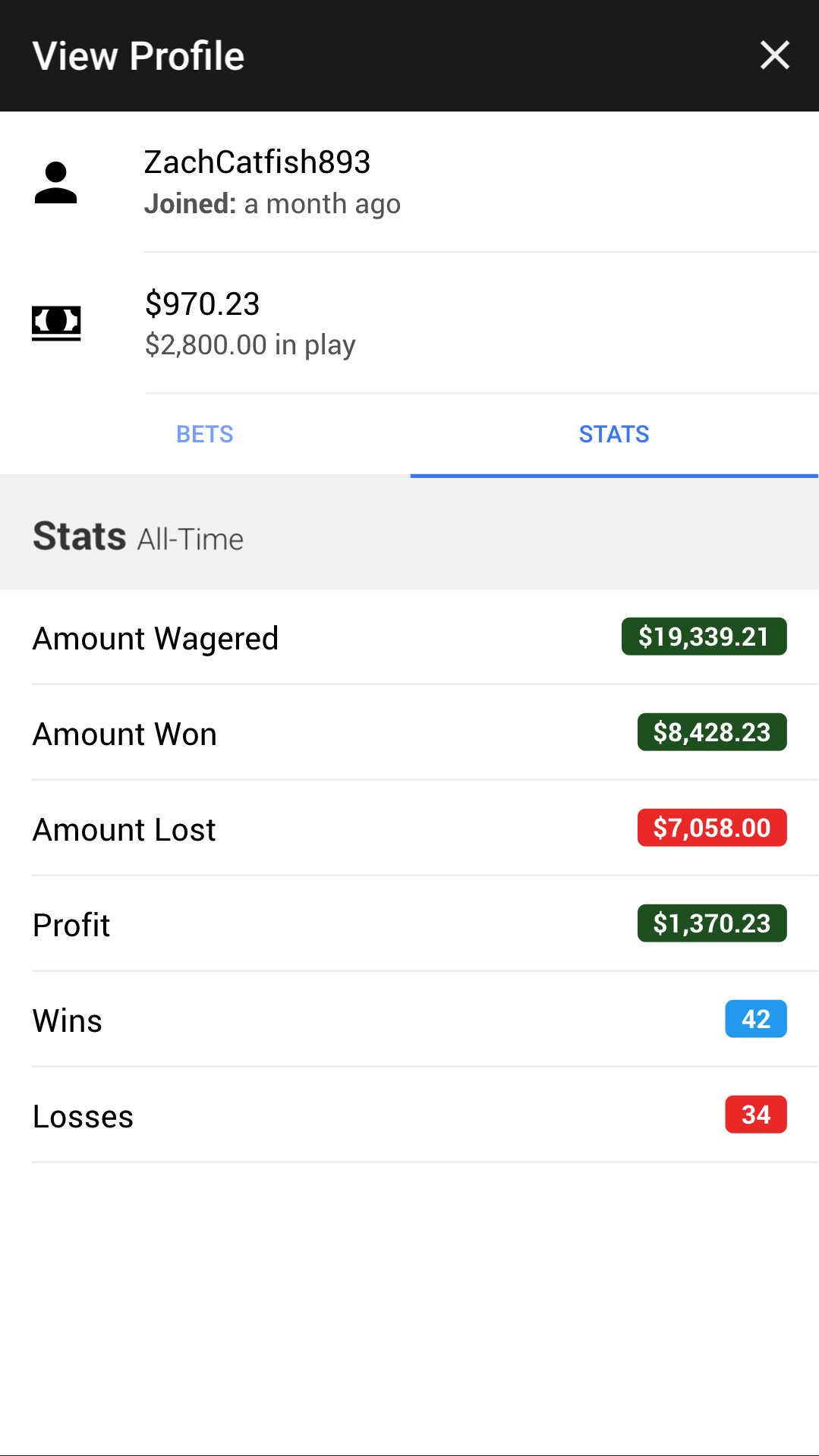
Task: Select the Amount Wagered row
Action: (x=156, y=637)
